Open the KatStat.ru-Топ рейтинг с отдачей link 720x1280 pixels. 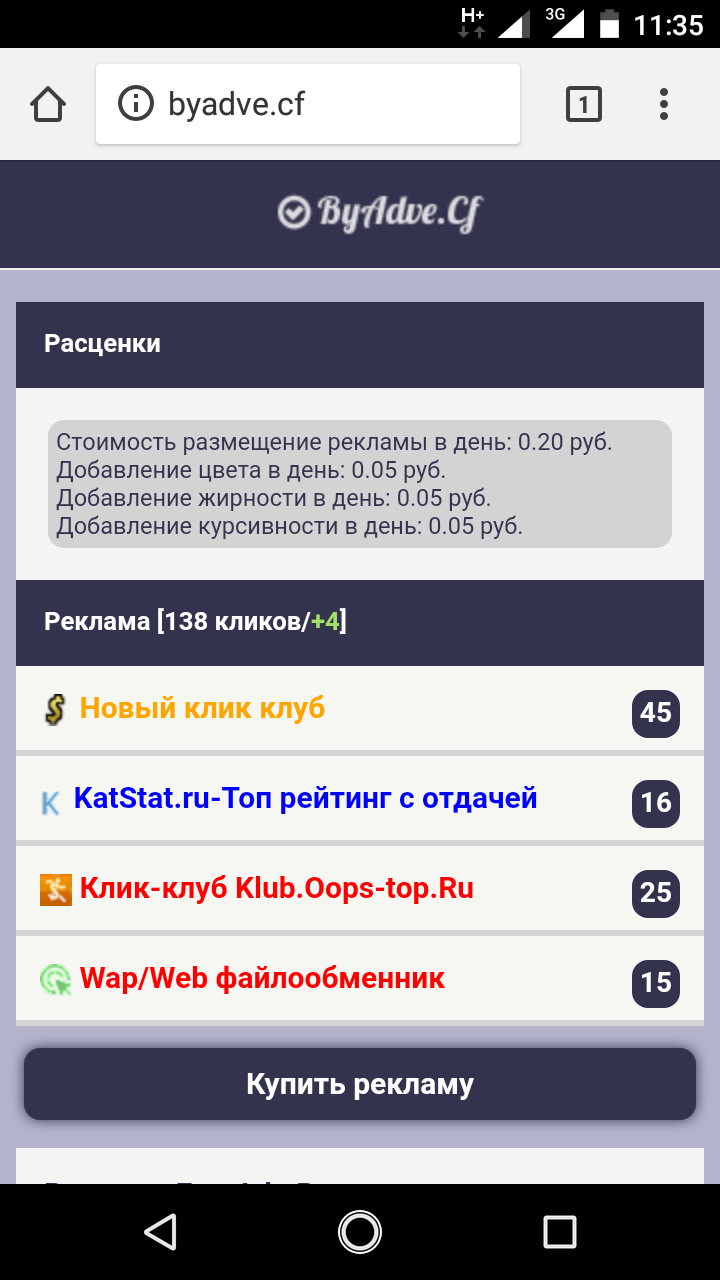point(305,799)
